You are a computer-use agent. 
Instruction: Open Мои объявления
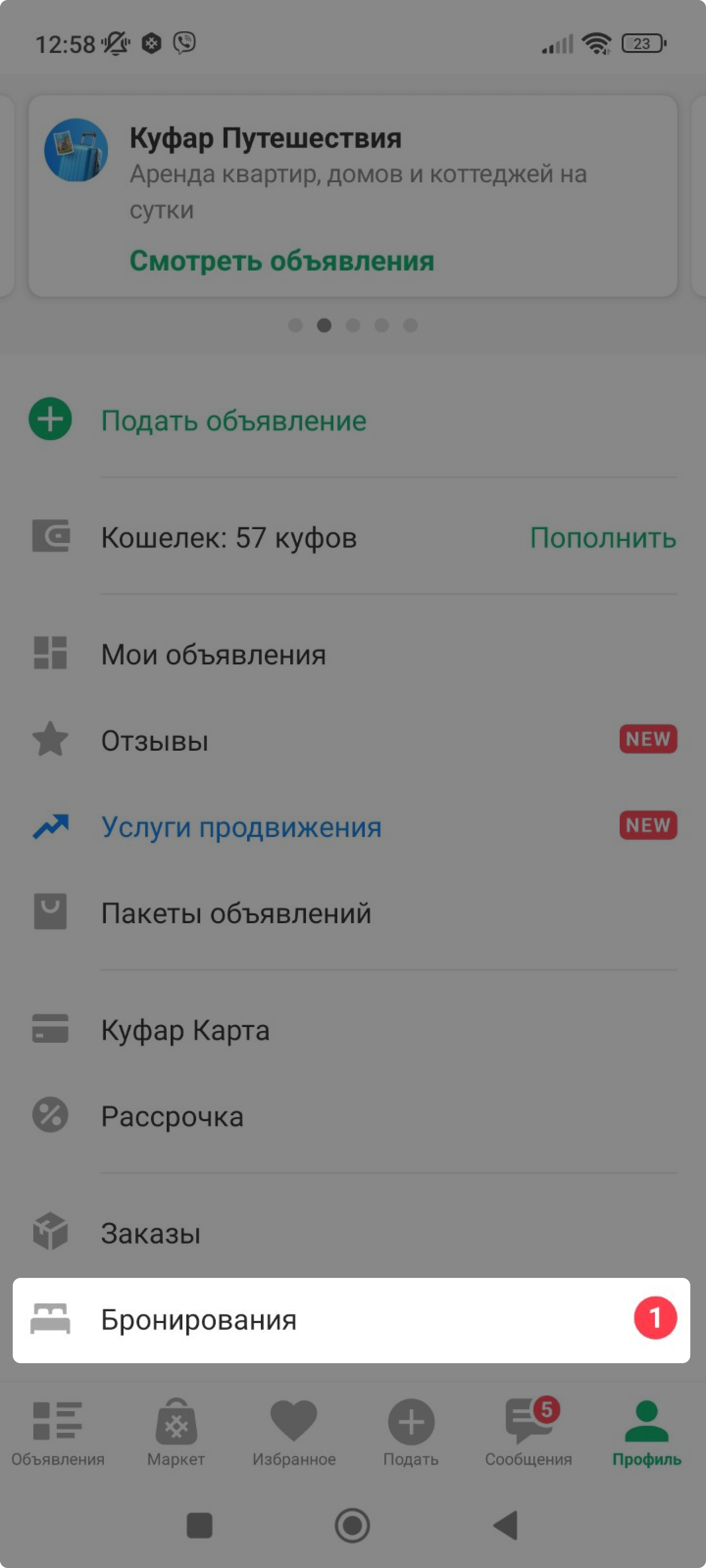(x=213, y=655)
